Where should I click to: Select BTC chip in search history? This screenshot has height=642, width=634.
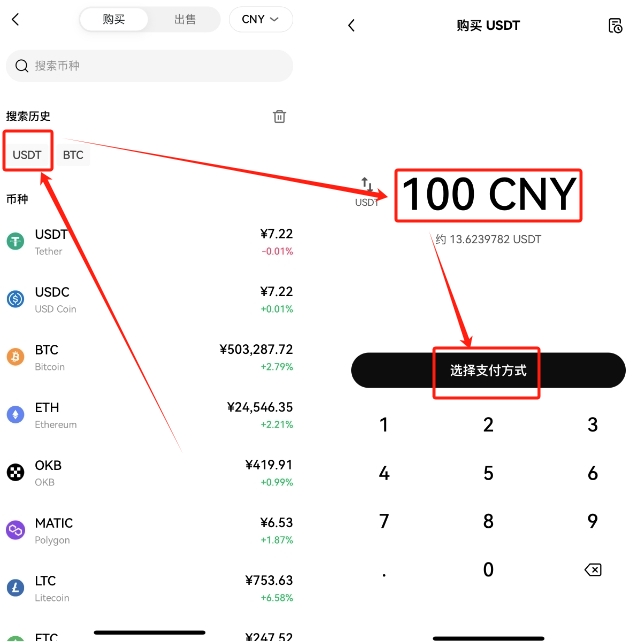pyautogui.click(x=73, y=155)
